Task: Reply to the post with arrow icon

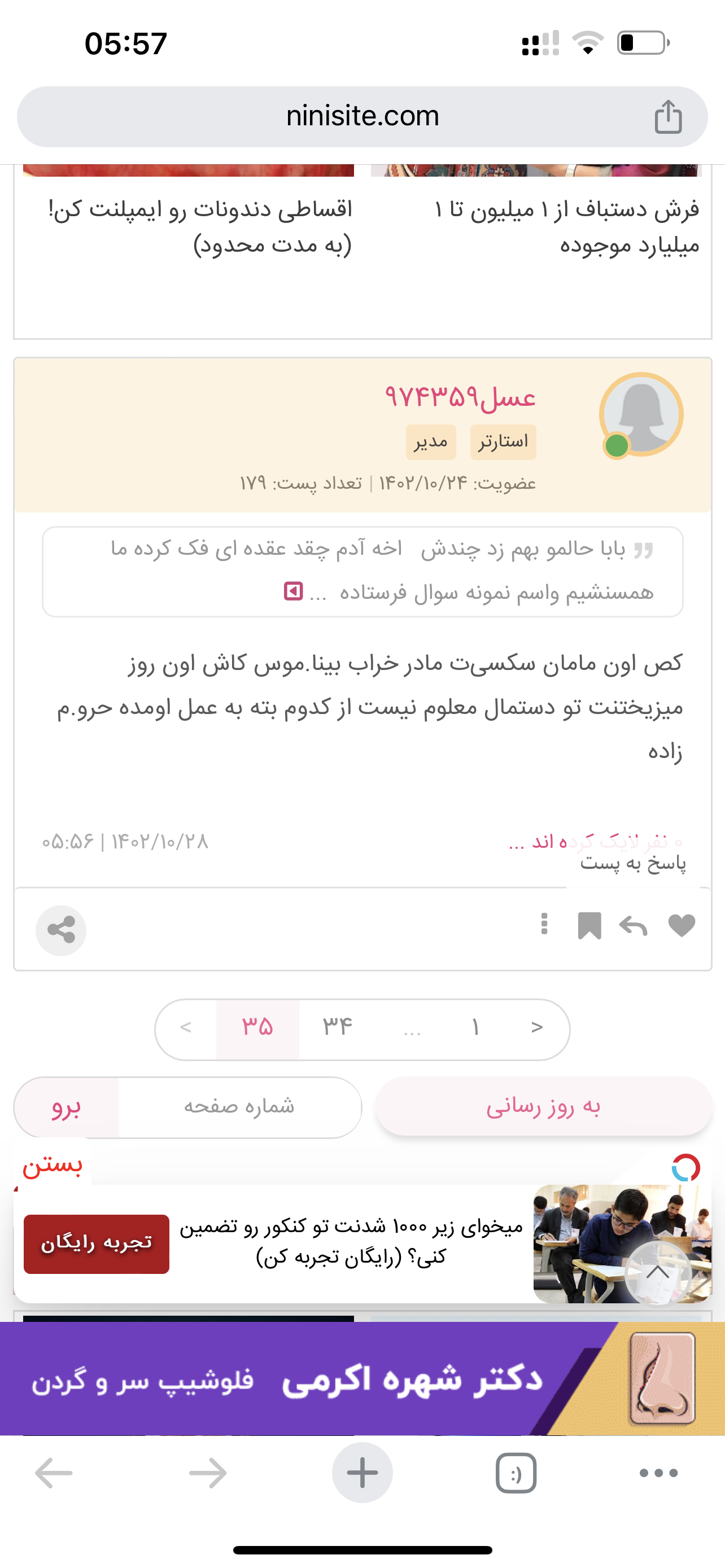Action: point(633,926)
